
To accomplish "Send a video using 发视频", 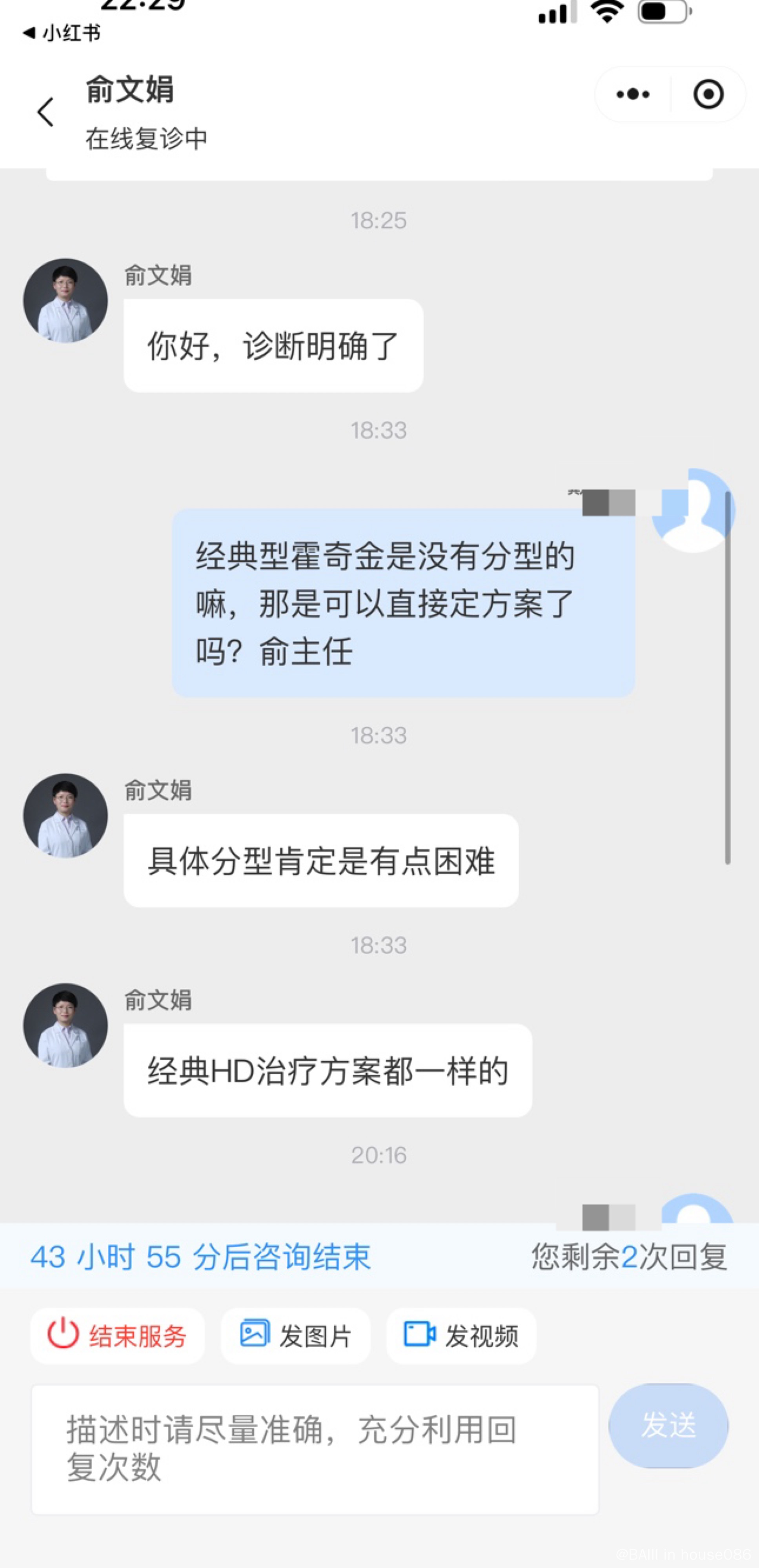I will point(461,1335).
